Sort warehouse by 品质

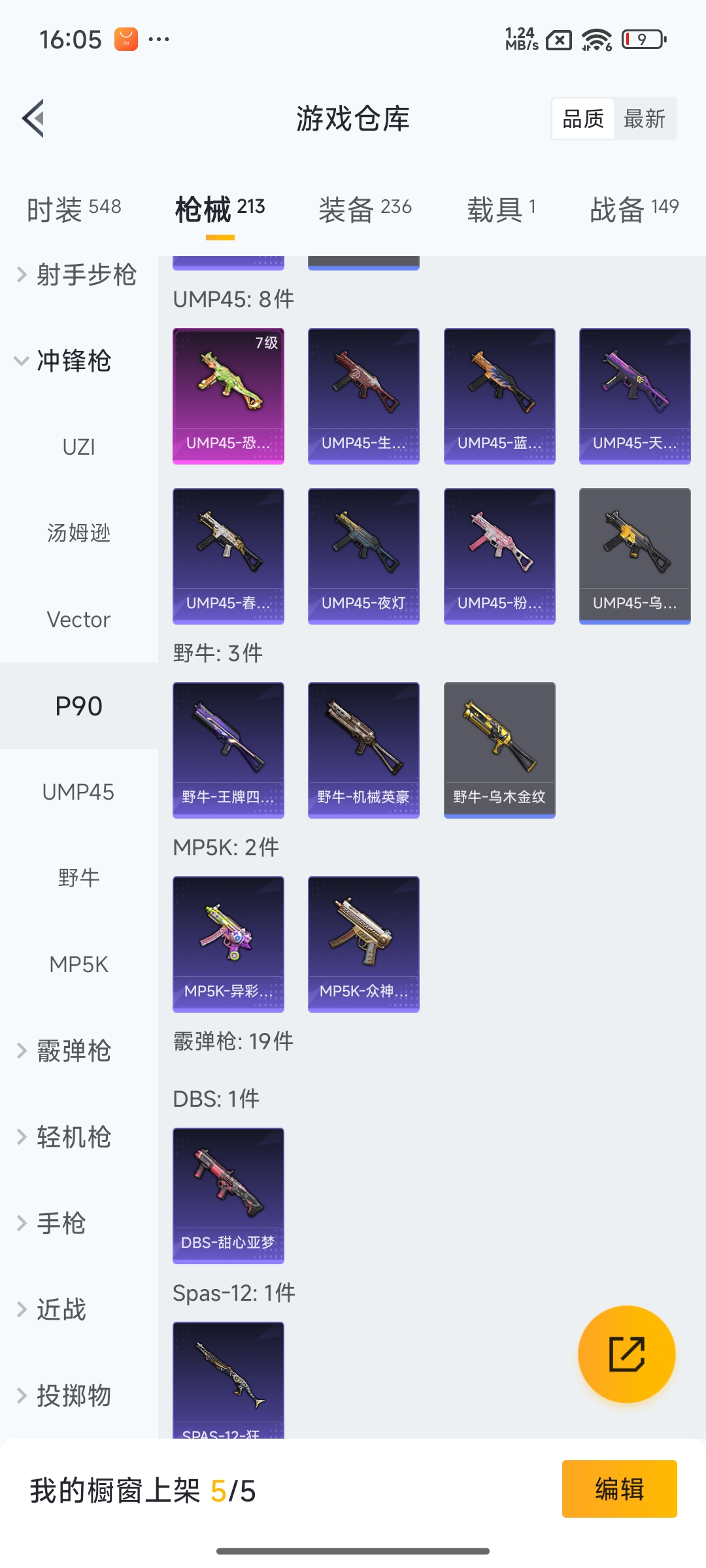click(x=583, y=119)
